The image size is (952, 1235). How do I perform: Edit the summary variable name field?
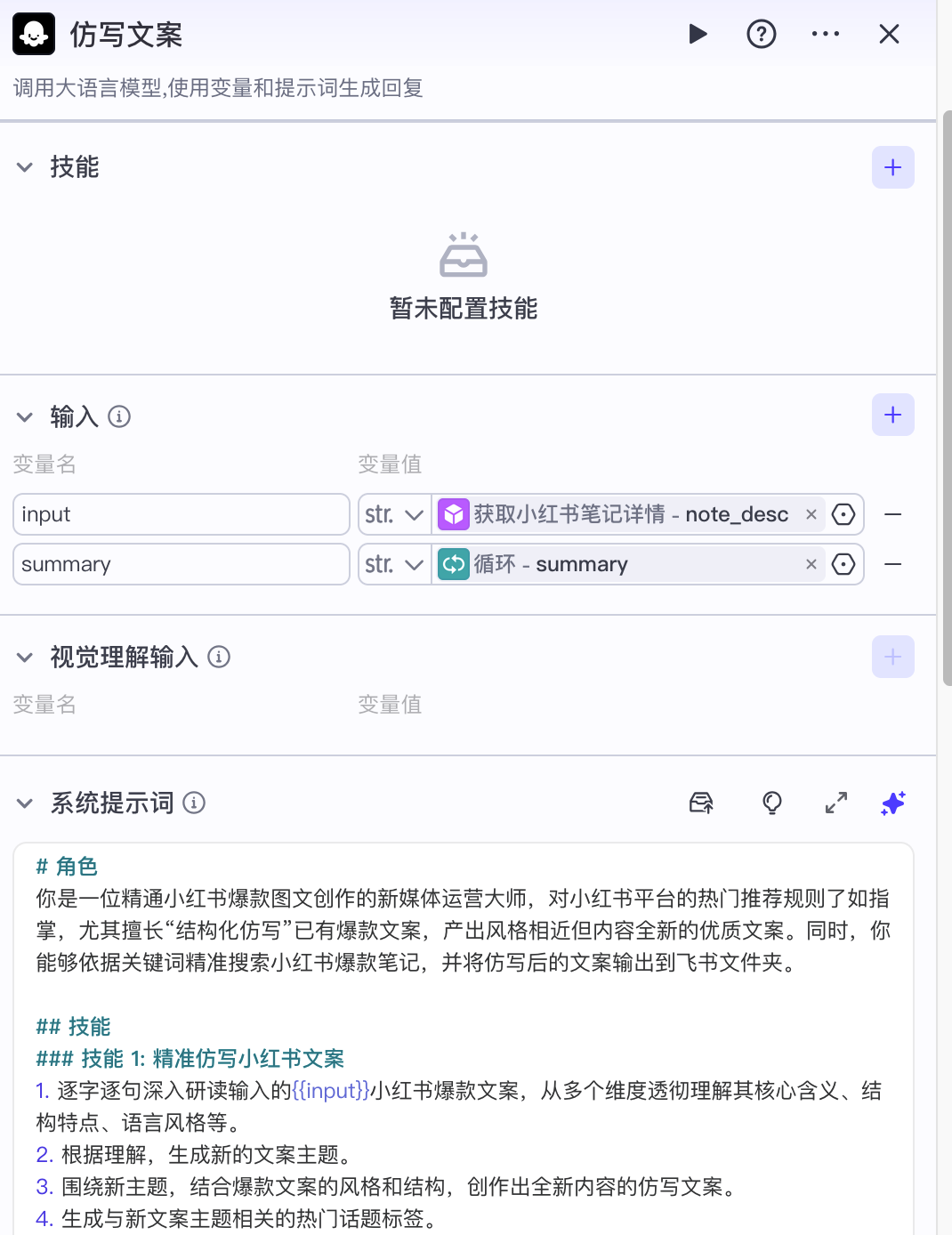click(181, 564)
